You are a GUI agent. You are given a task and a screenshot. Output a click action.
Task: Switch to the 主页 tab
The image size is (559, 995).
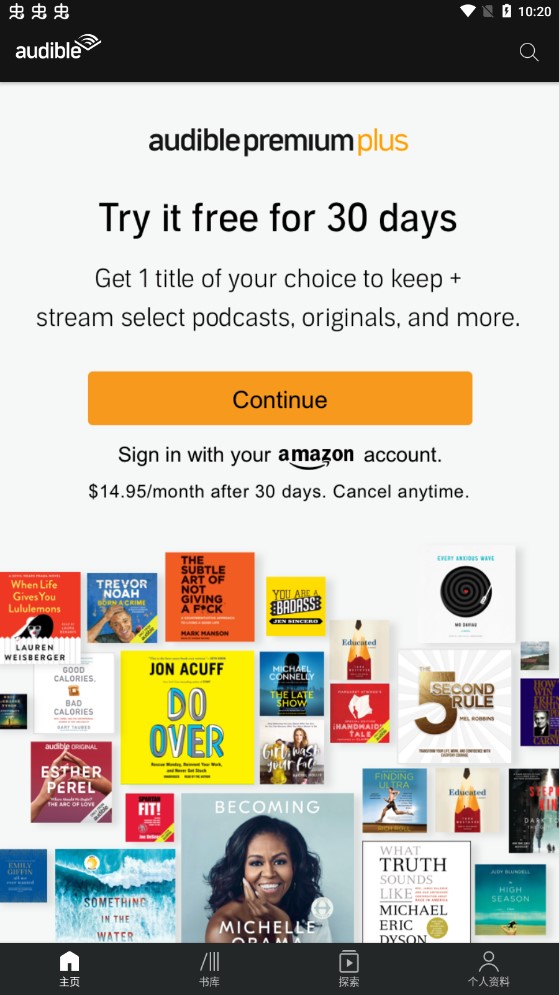tap(70, 968)
